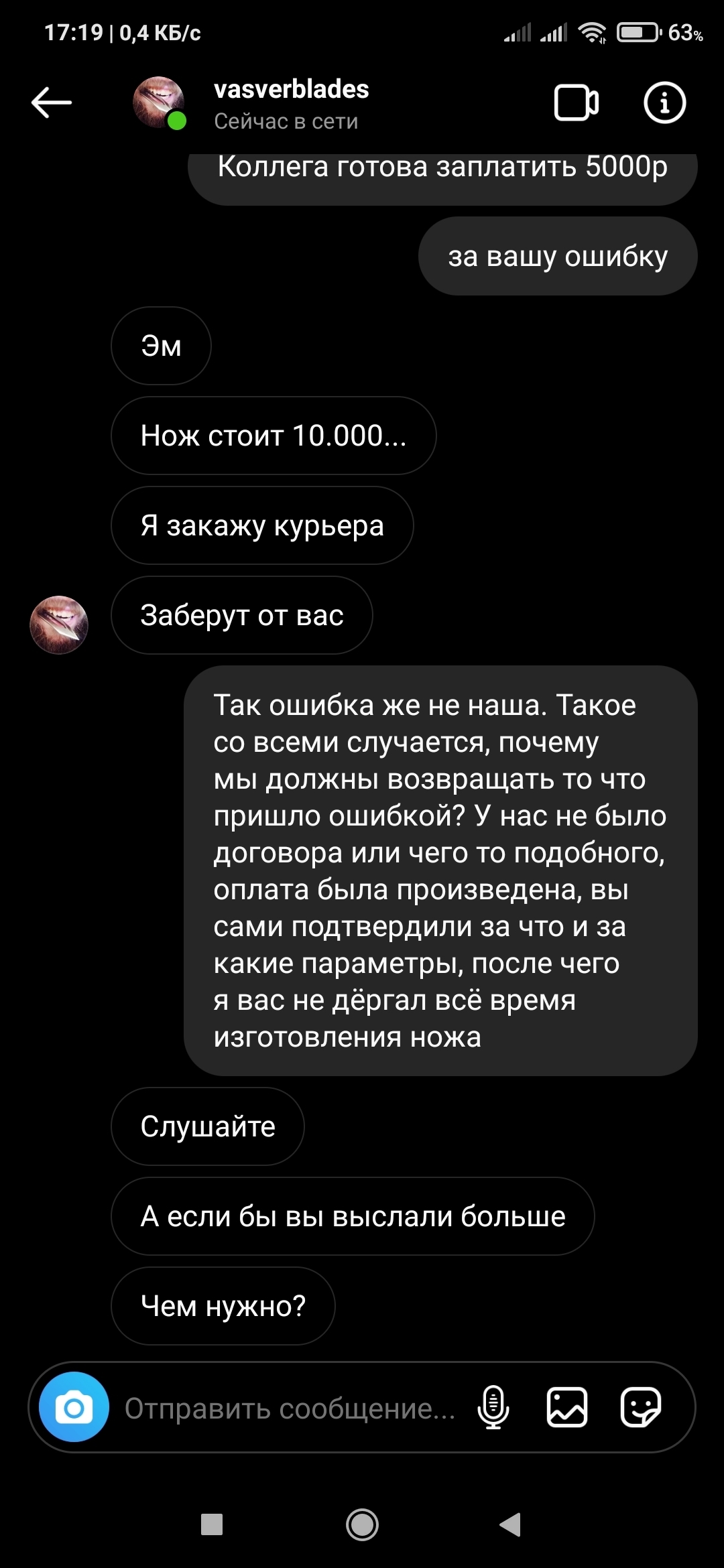Open recent apps via square button

212,1524
